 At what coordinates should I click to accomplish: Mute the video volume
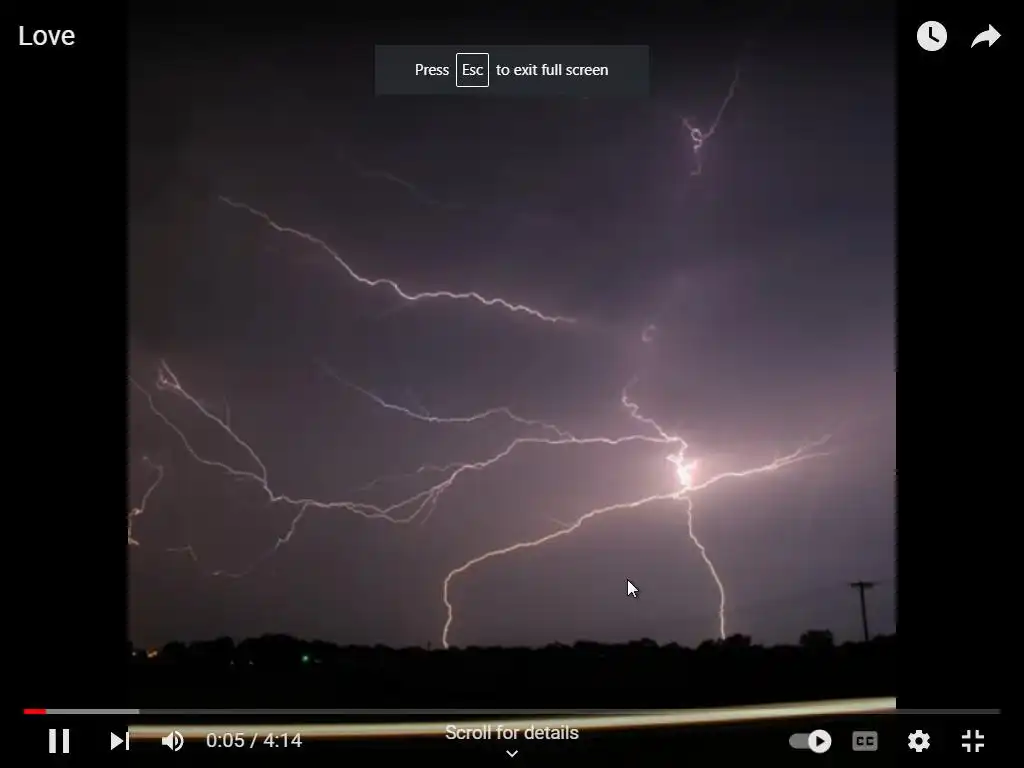(x=173, y=741)
